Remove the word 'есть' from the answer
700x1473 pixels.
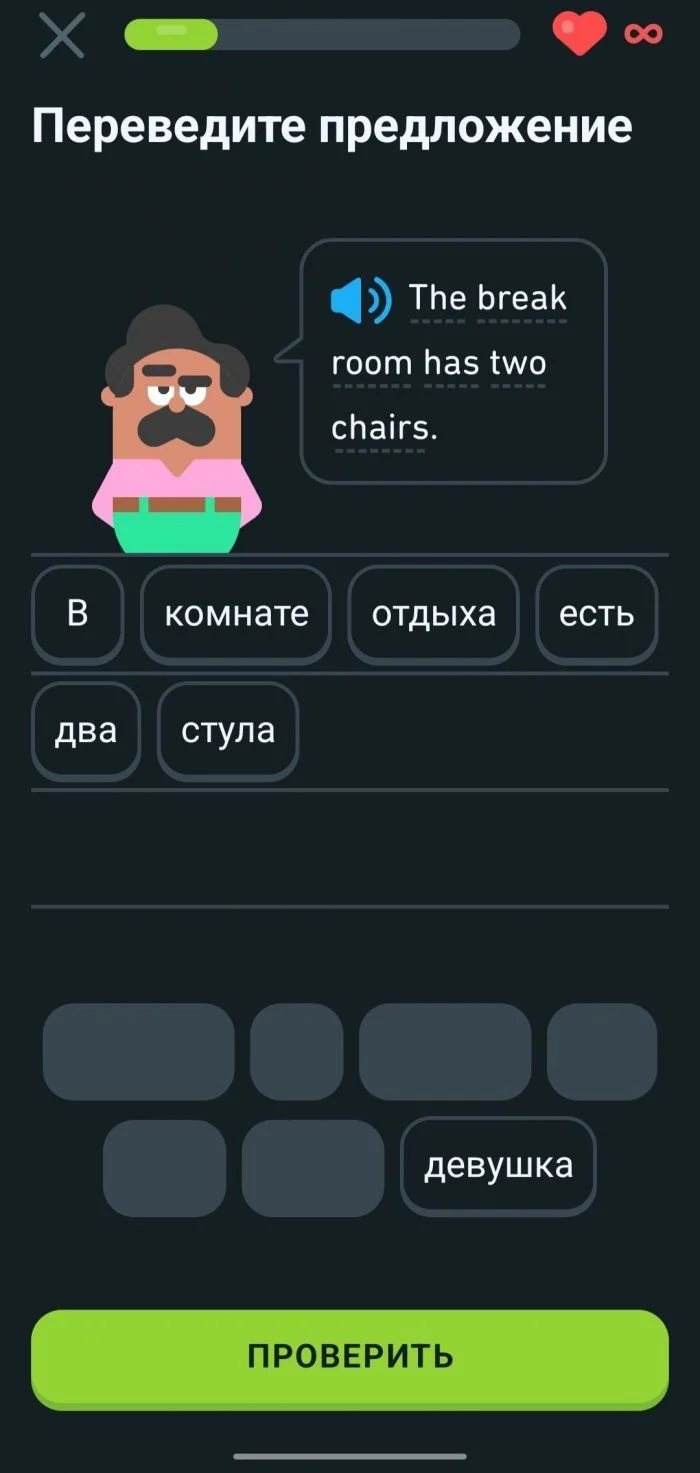coord(596,614)
